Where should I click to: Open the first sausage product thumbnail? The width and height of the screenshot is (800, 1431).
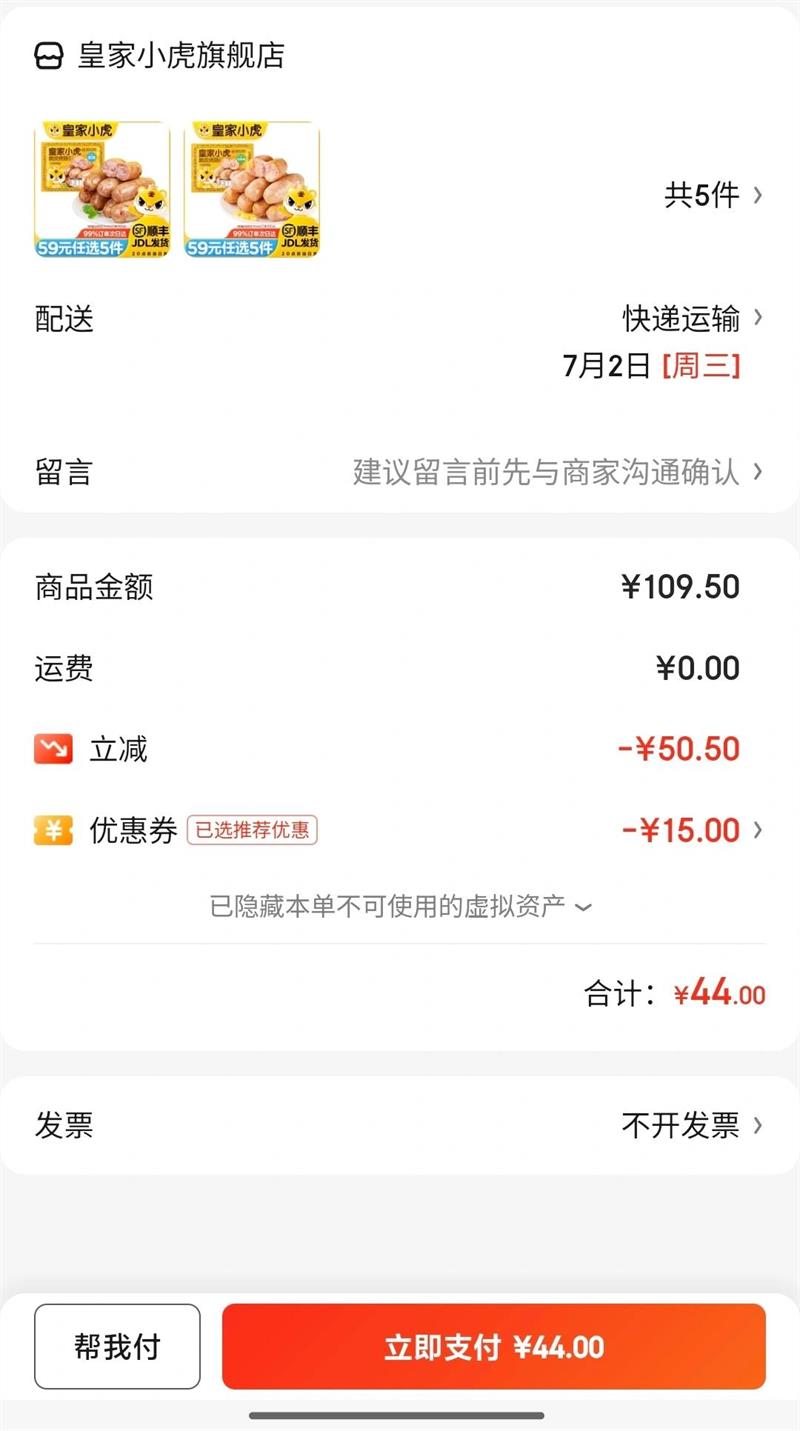102,190
